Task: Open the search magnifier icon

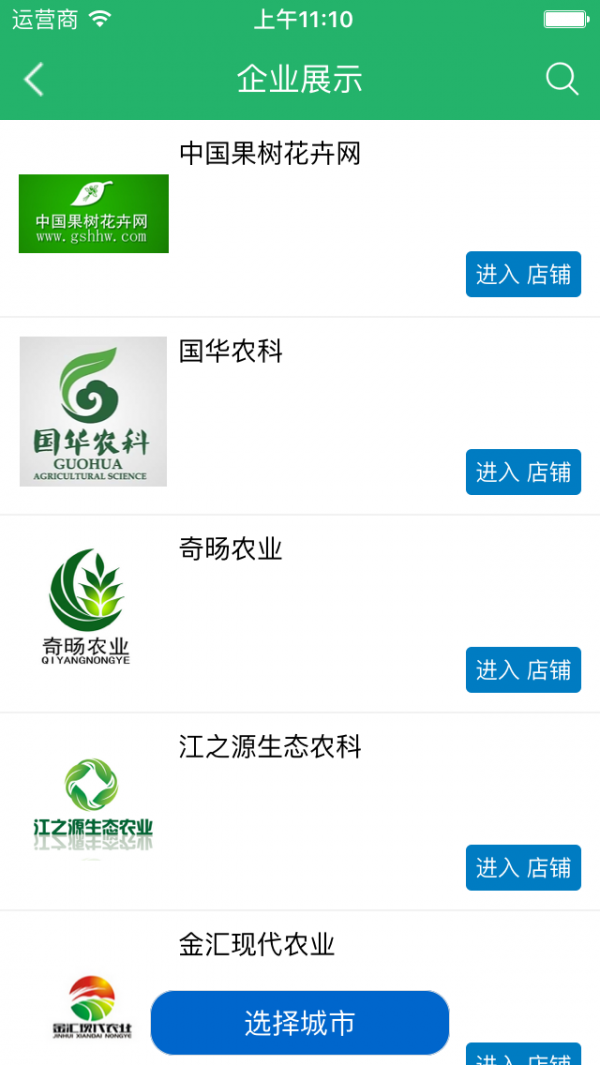Action: click(562, 79)
